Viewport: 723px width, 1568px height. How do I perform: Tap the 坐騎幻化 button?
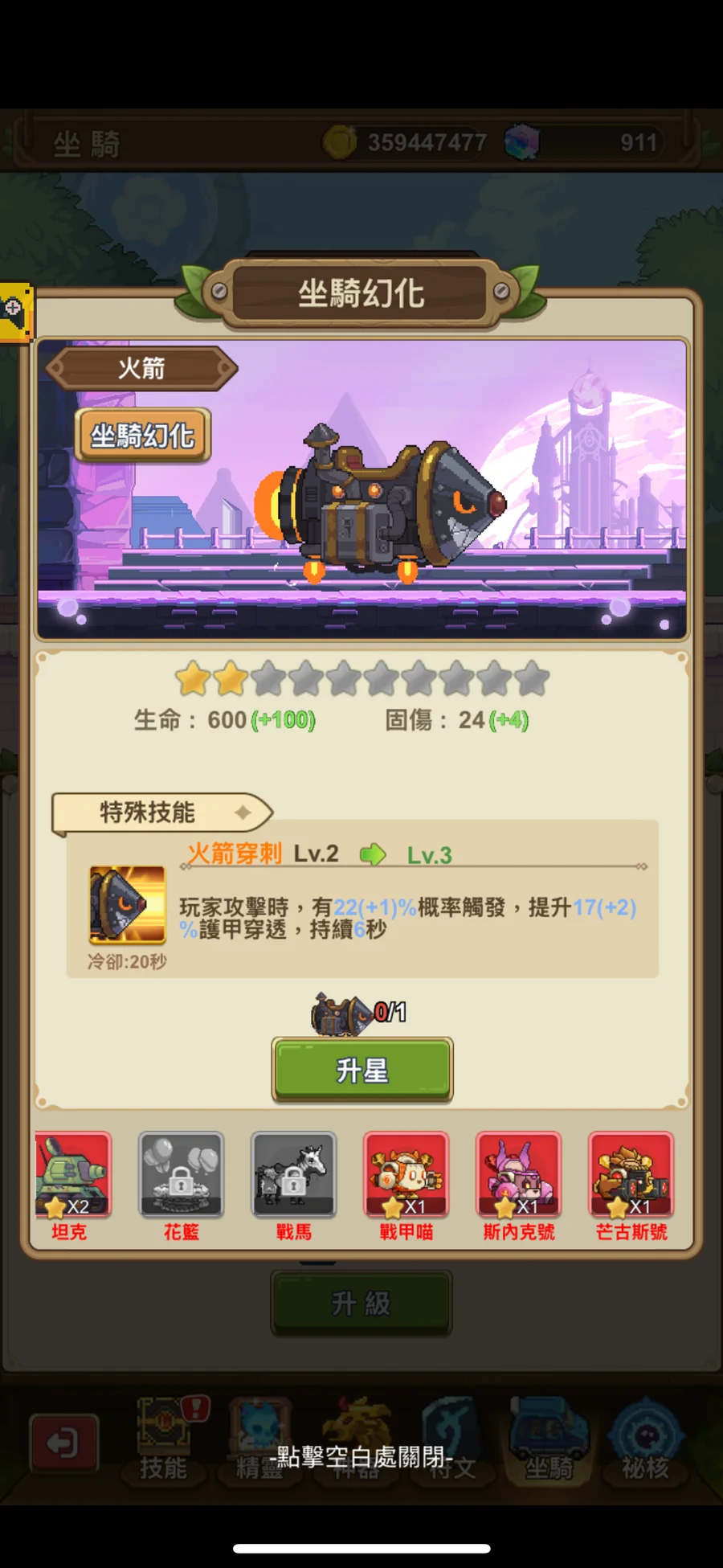(x=143, y=435)
